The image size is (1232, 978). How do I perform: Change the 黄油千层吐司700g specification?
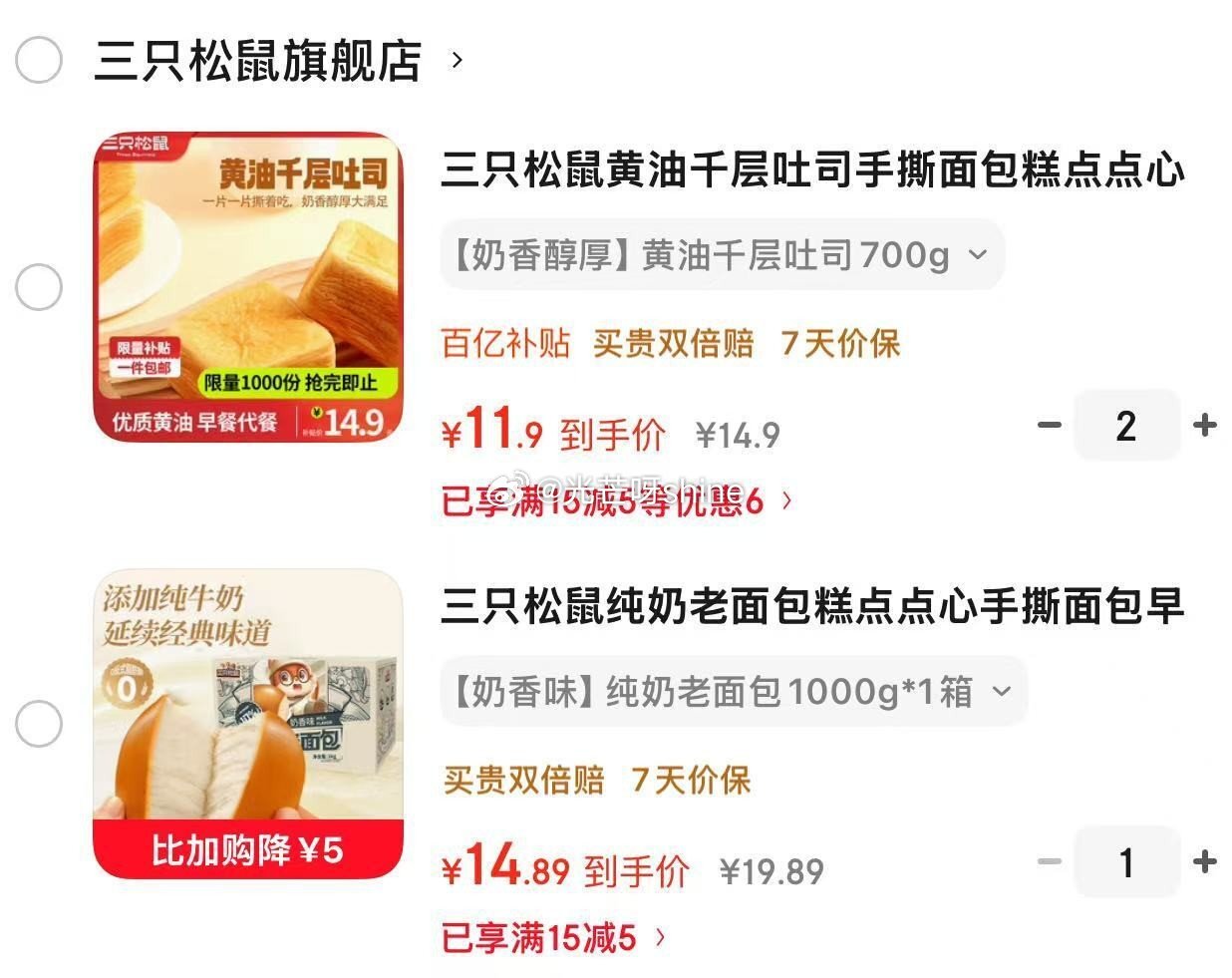pyautogui.click(x=722, y=255)
